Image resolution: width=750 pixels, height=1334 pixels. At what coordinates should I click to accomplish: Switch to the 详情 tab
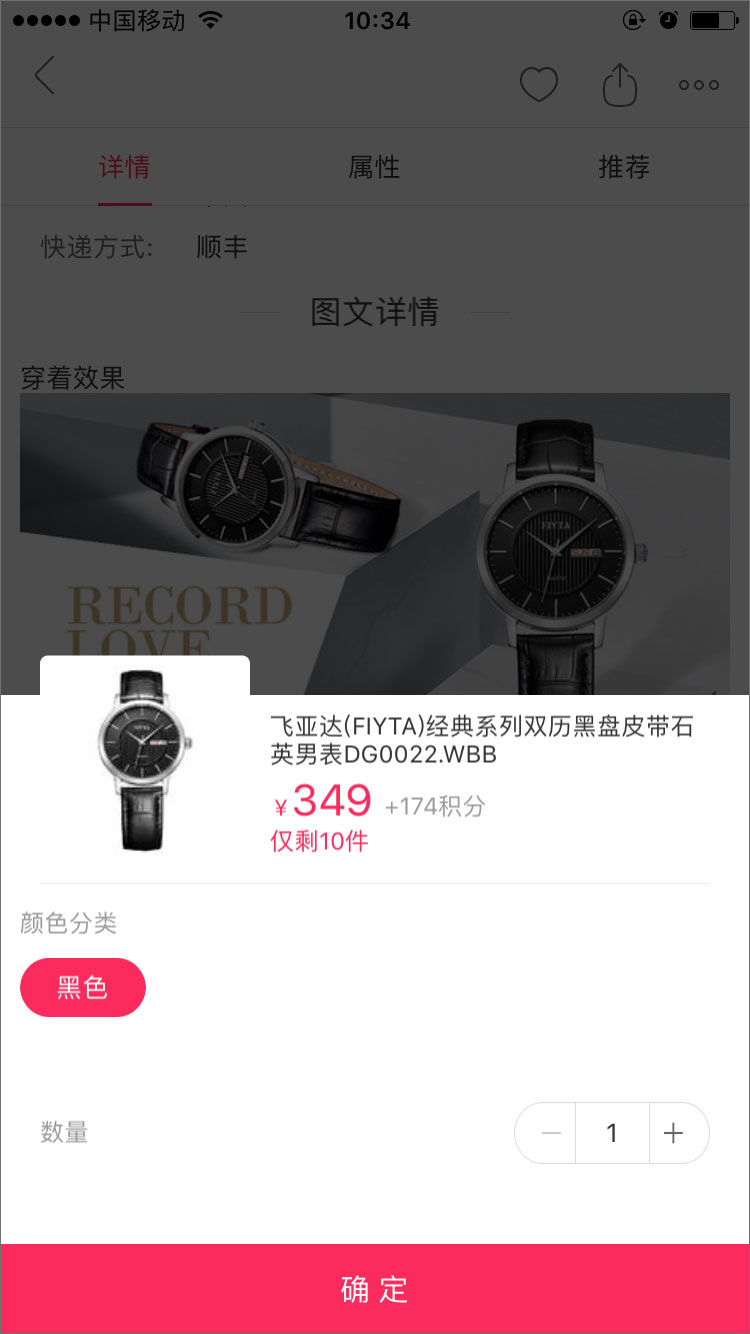tap(125, 167)
